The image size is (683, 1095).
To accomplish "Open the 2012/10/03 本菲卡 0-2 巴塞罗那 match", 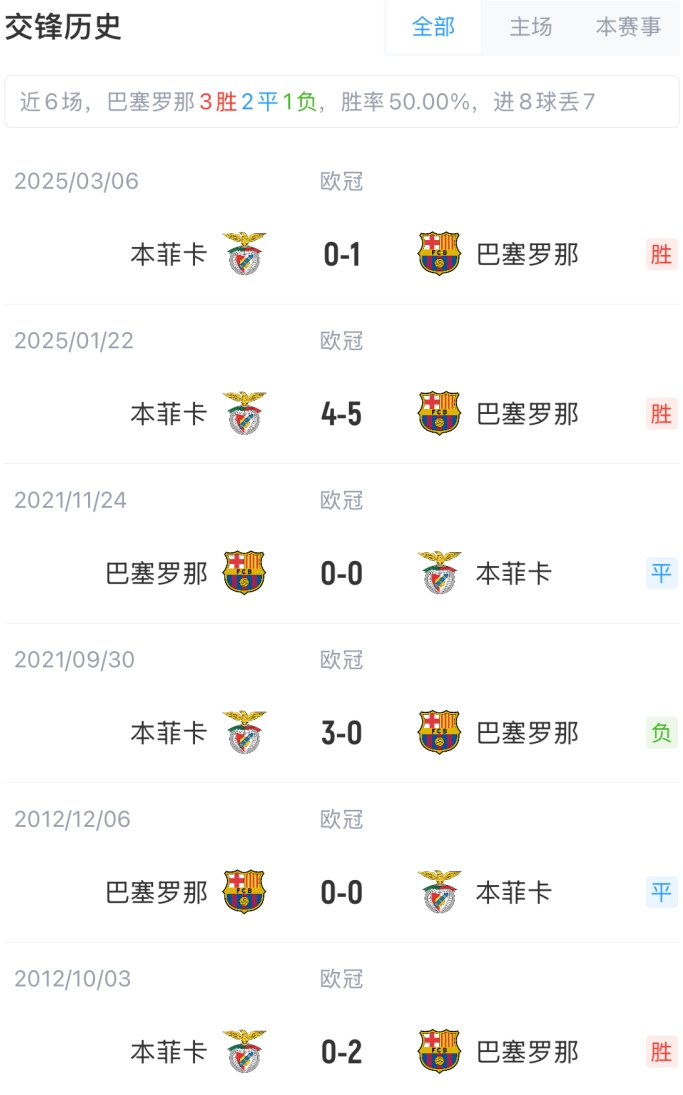I will point(342,1052).
